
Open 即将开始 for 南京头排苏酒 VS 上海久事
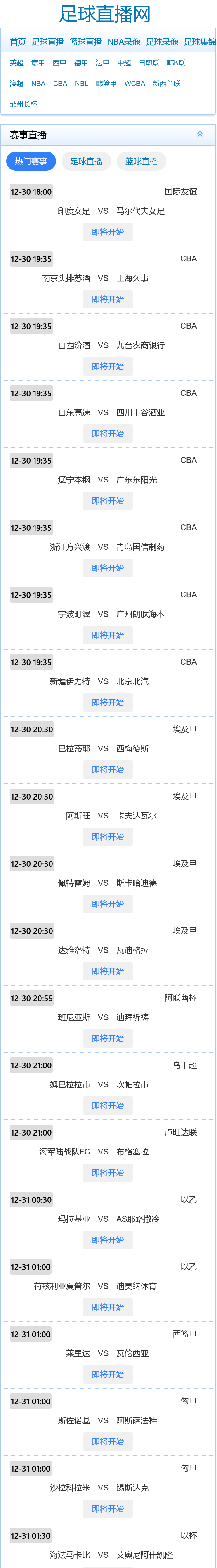(108, 299)
